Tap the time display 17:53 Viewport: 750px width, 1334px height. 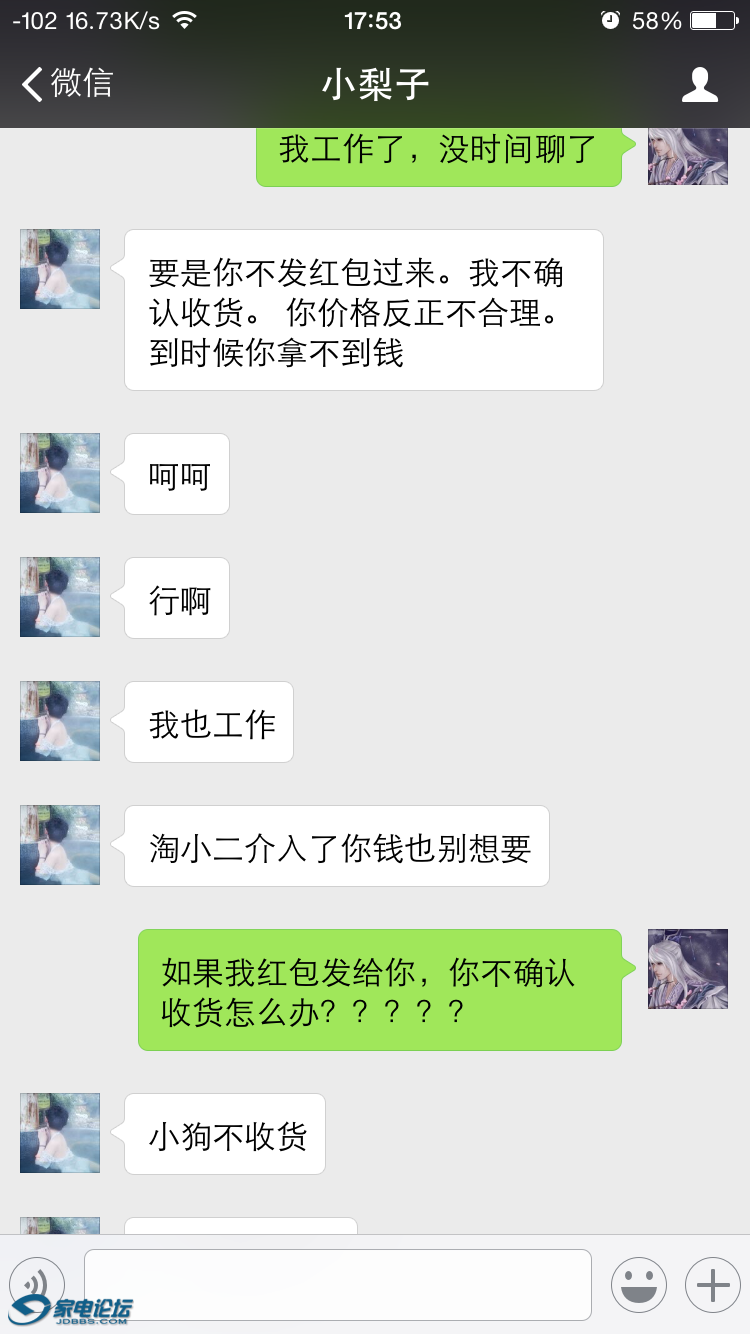point(374,20)
